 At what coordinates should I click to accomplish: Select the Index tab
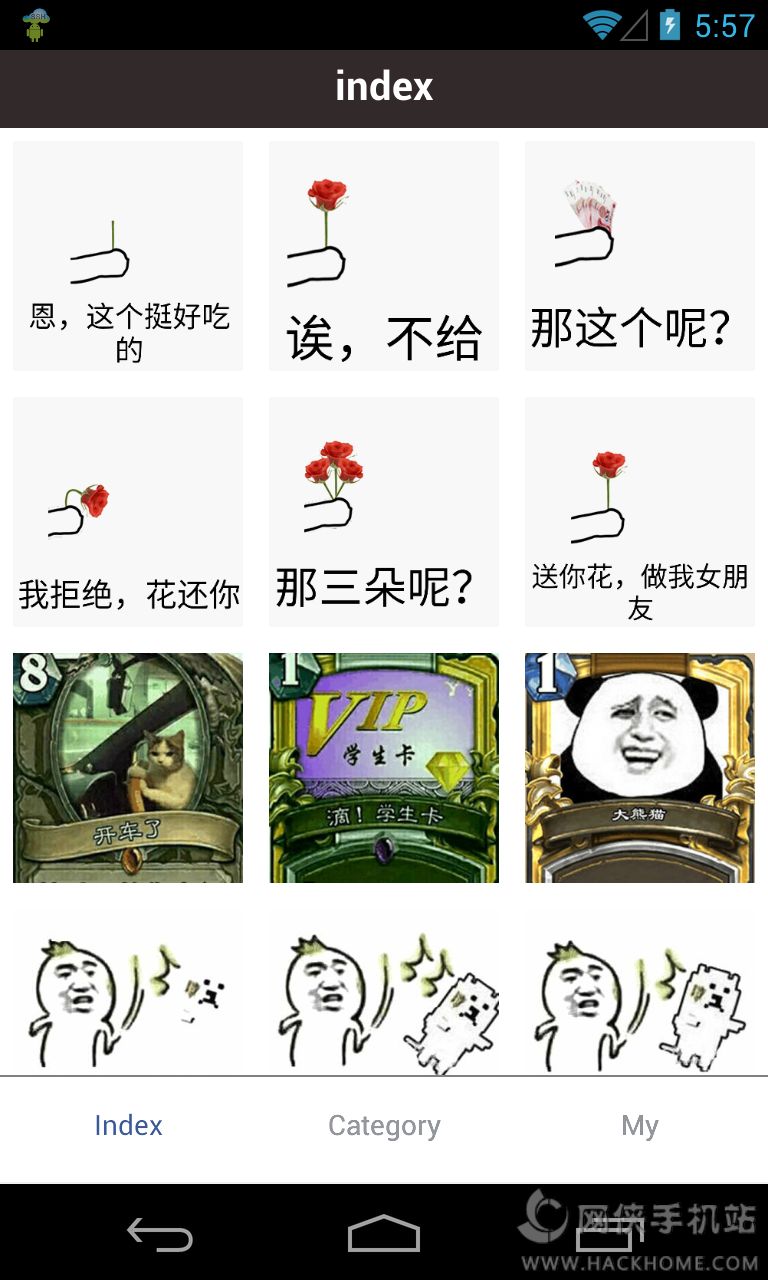(128, 1126)
